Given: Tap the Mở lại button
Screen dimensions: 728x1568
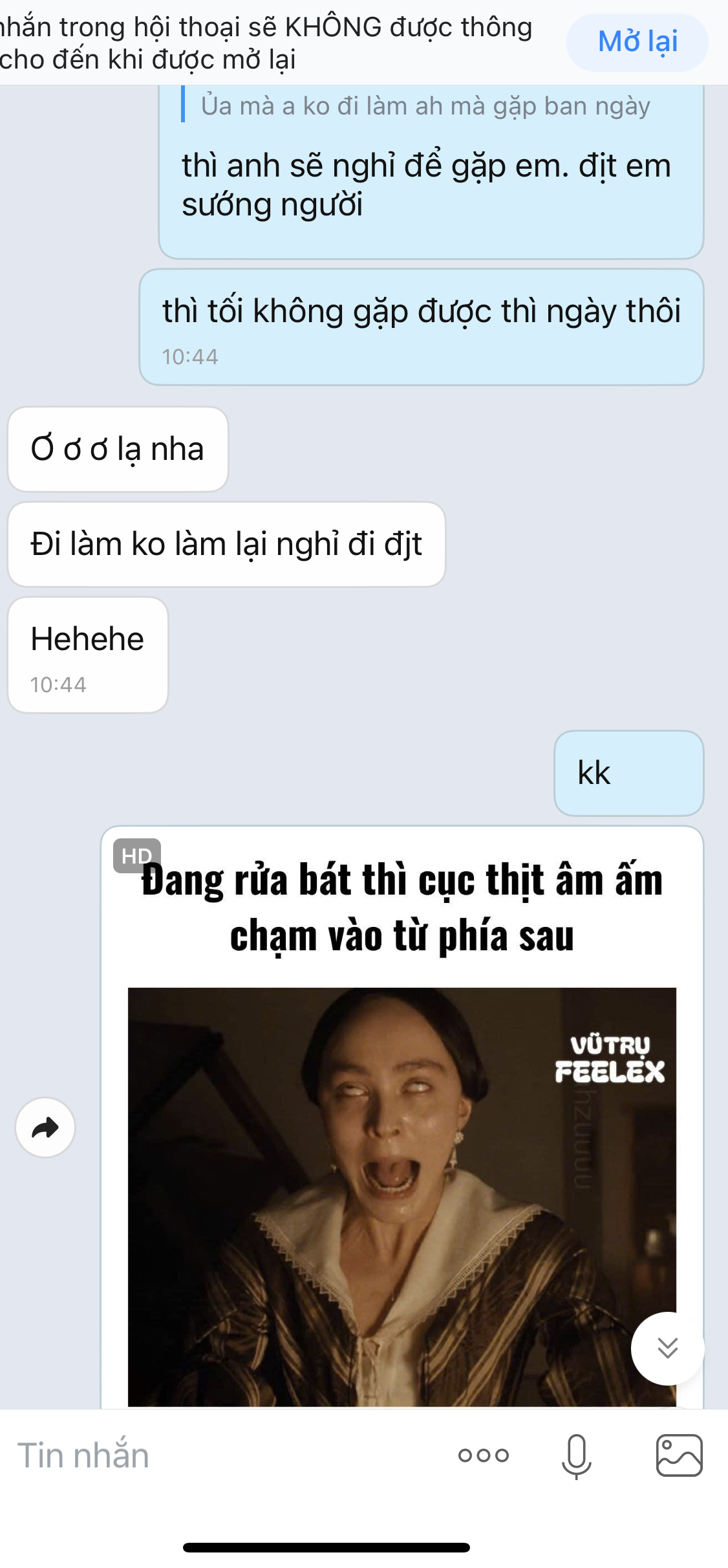Looking at the screenshot, I should point(637,42).
